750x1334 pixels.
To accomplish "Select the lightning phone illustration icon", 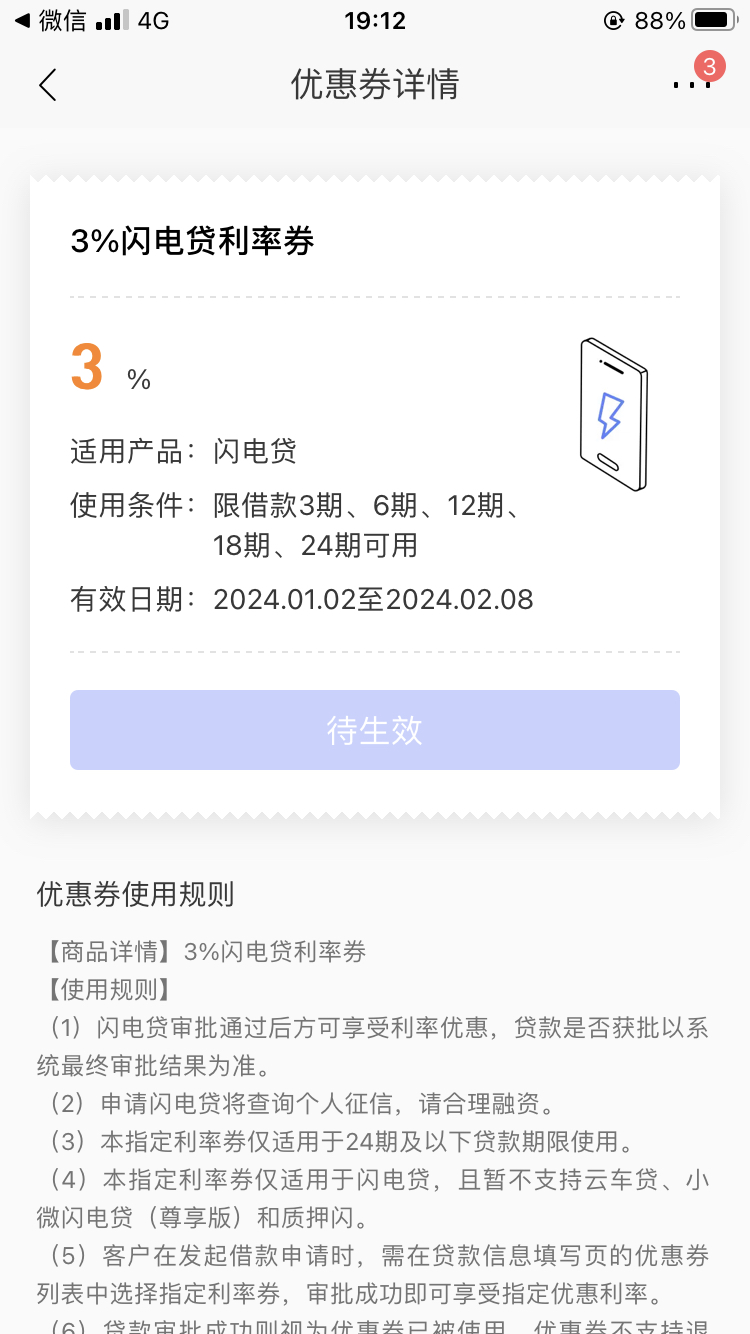I will pos(612,413).
